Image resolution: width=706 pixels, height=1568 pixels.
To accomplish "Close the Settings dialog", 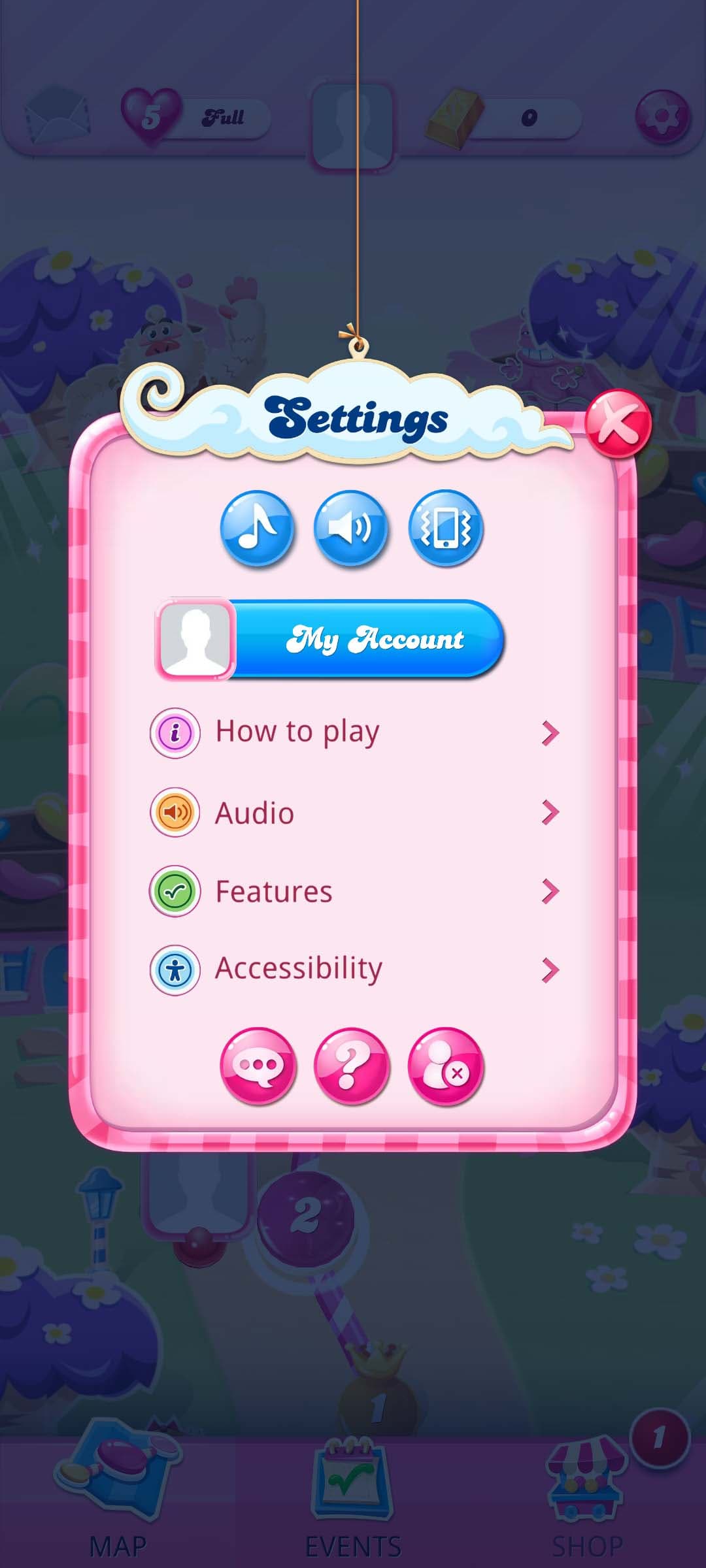I will click(618, 423).
